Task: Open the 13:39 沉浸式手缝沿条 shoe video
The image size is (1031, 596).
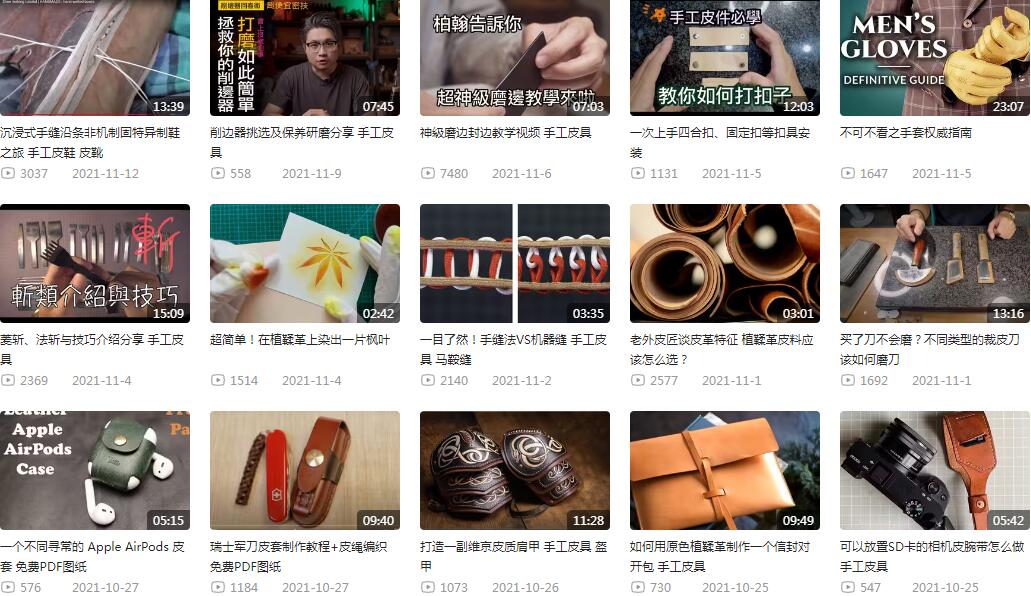Action: click(94, 58)
